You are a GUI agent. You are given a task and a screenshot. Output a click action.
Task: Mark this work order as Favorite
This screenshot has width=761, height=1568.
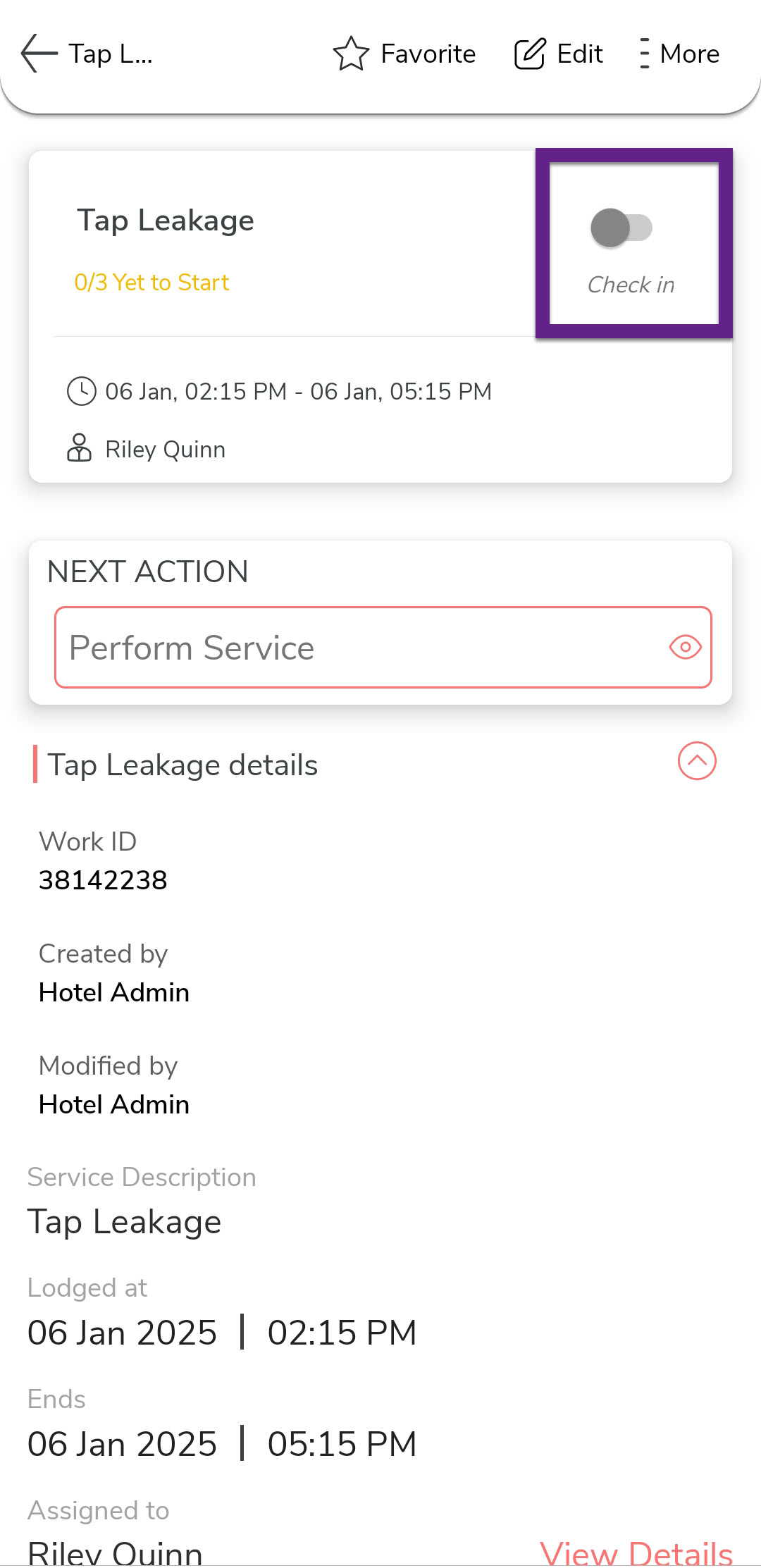(x=404, y=54)
